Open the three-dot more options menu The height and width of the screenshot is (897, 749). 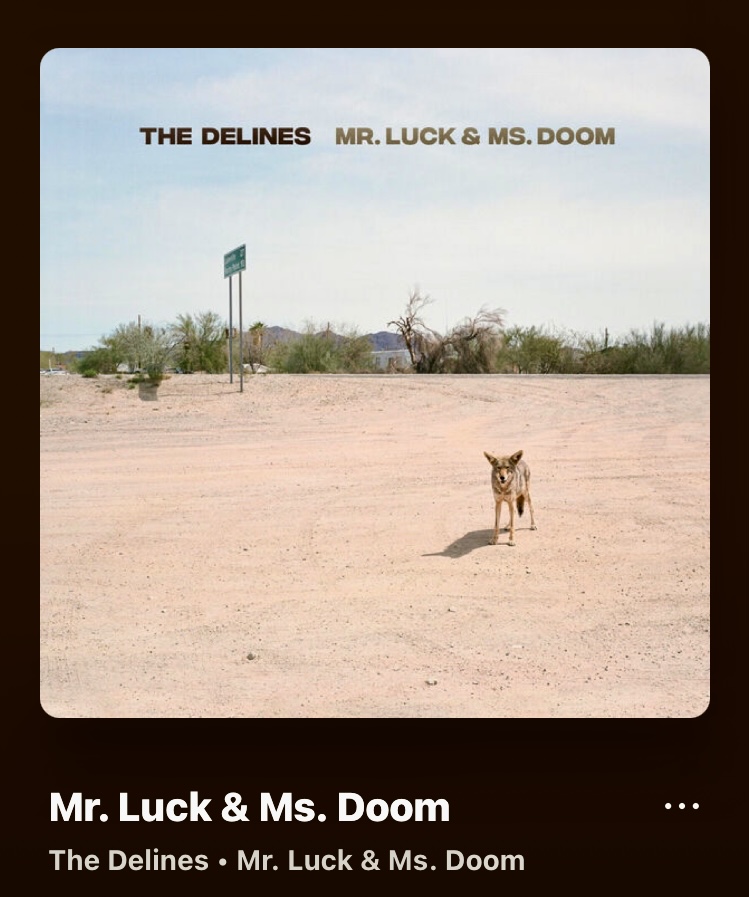pos(682,806)
